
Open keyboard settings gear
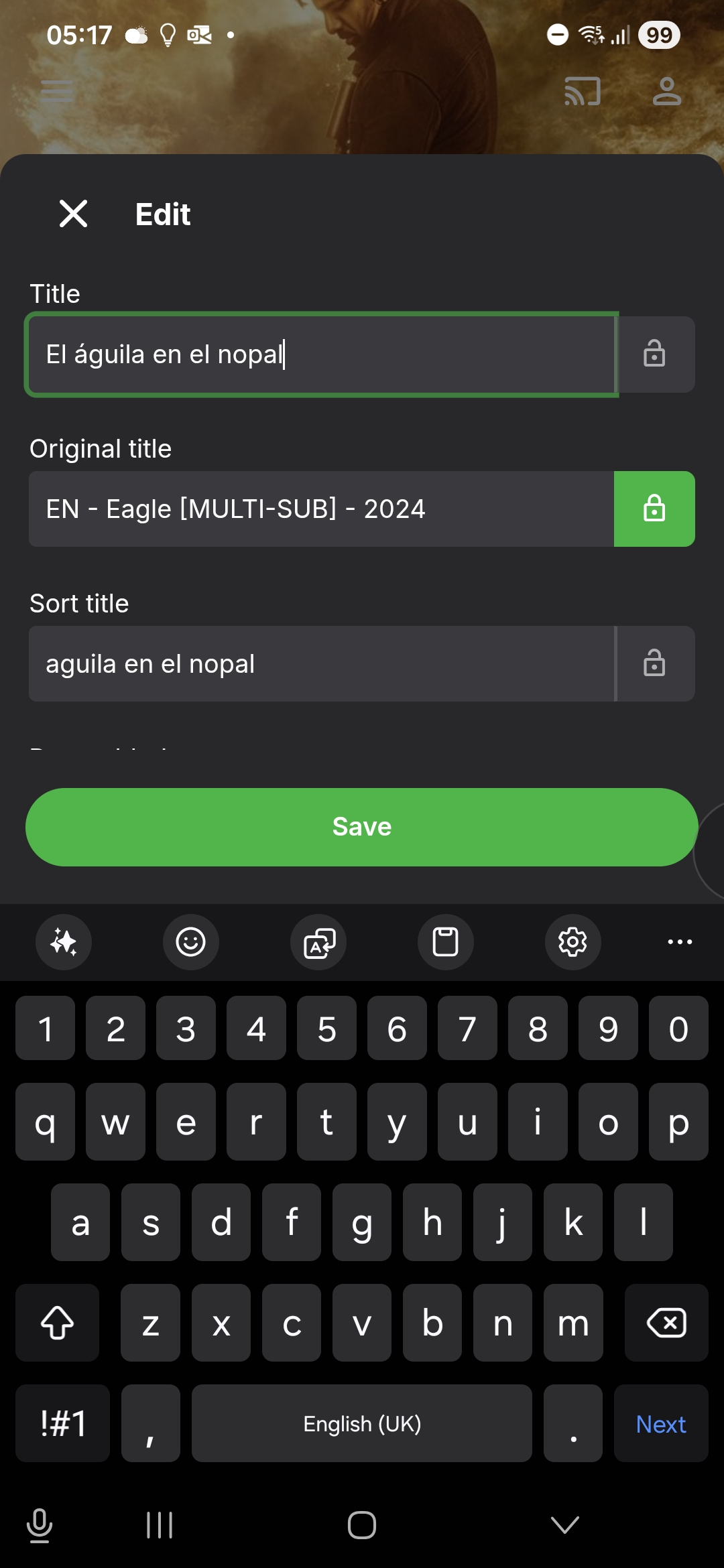[573, 942]
